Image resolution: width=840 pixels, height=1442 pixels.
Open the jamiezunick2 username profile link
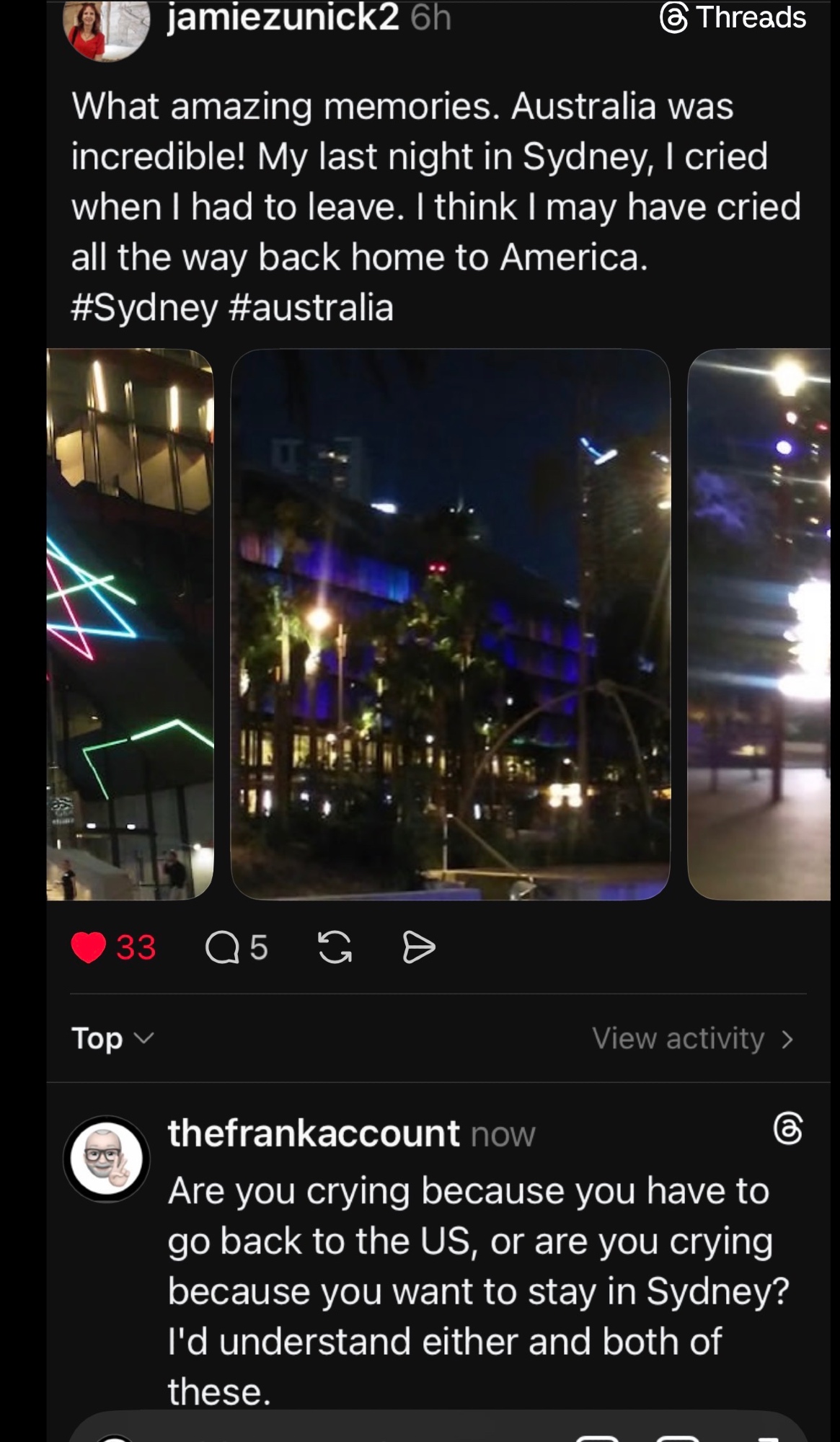[283, 17]
